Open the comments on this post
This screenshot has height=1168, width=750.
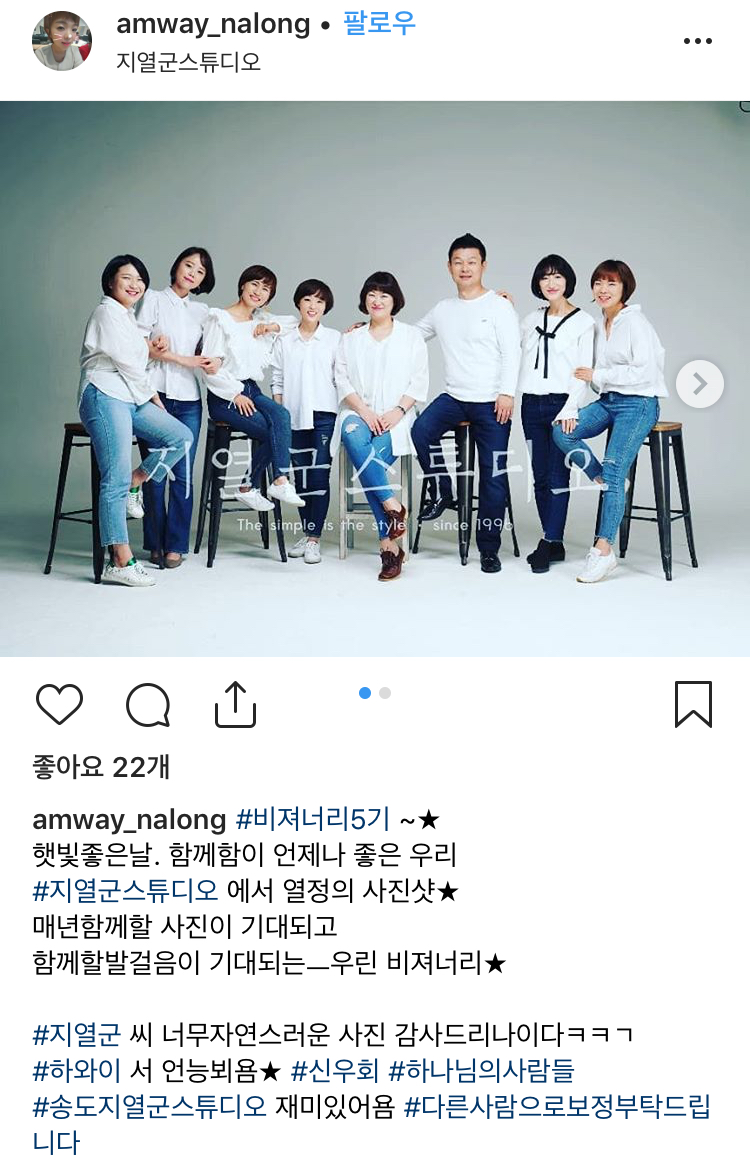[148, 704]
